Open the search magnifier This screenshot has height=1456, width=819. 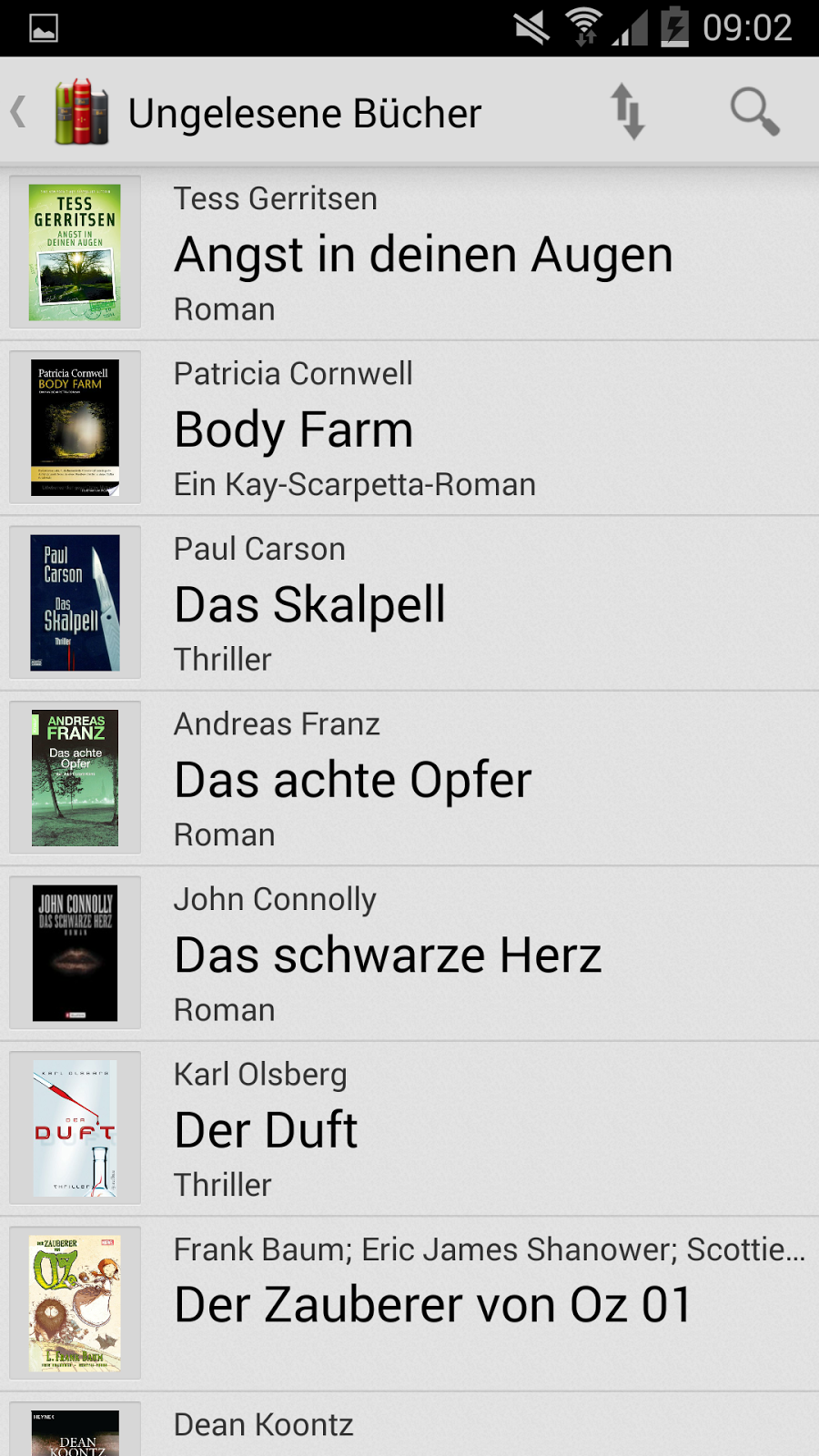click(x=754, y=112)
